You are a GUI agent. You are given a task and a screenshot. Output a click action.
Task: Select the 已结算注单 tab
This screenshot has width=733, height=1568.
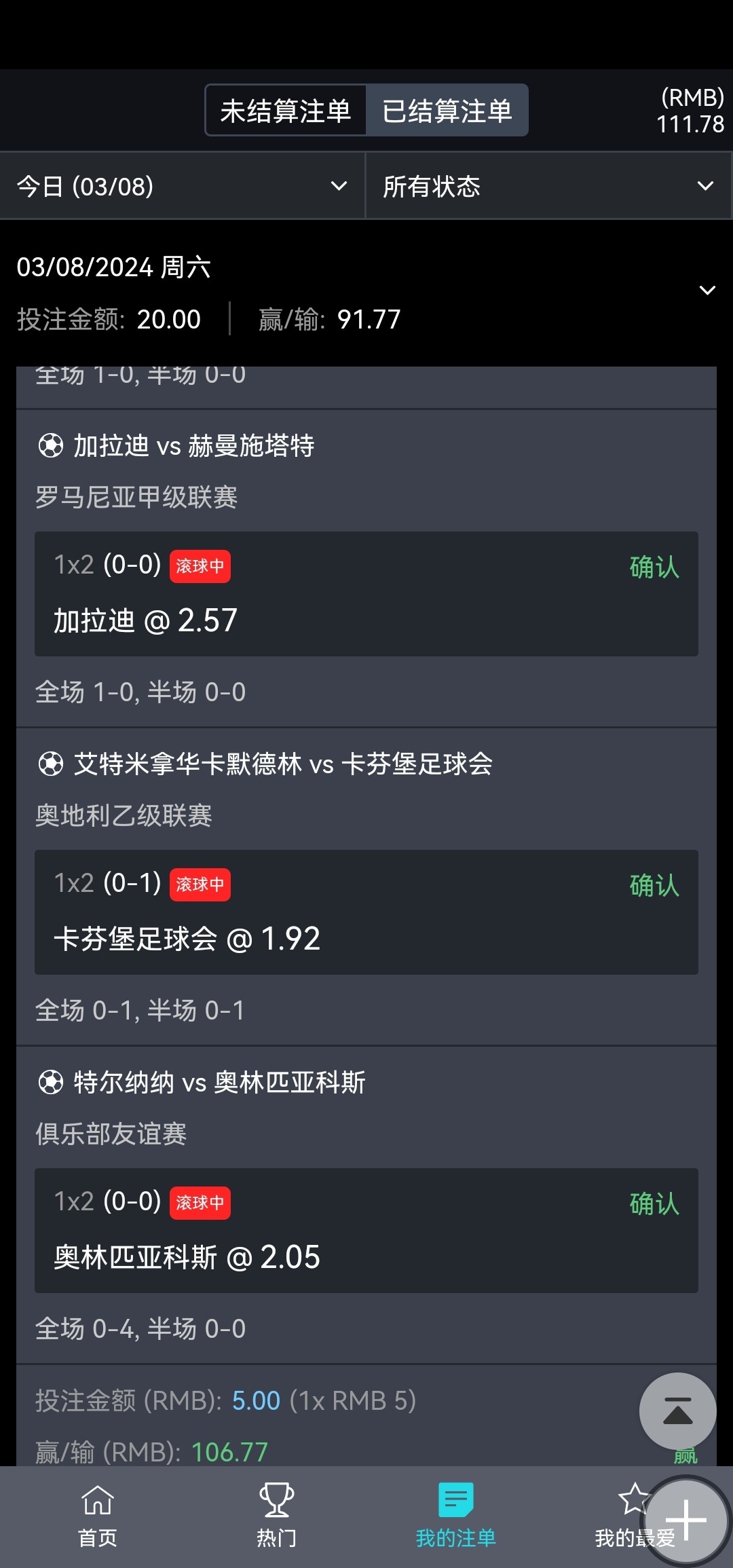(447, 111)
